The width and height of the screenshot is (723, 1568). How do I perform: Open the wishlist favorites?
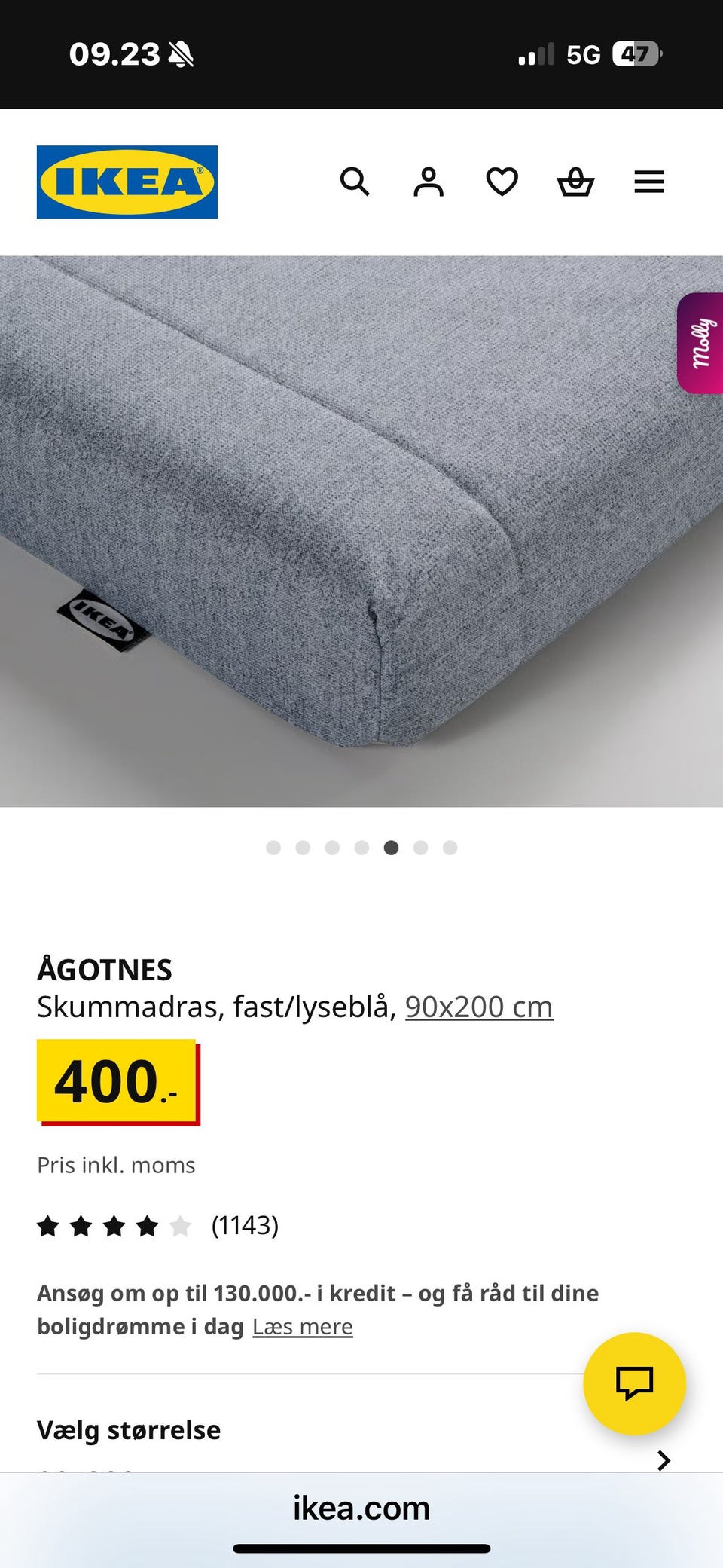pos(501,182)
